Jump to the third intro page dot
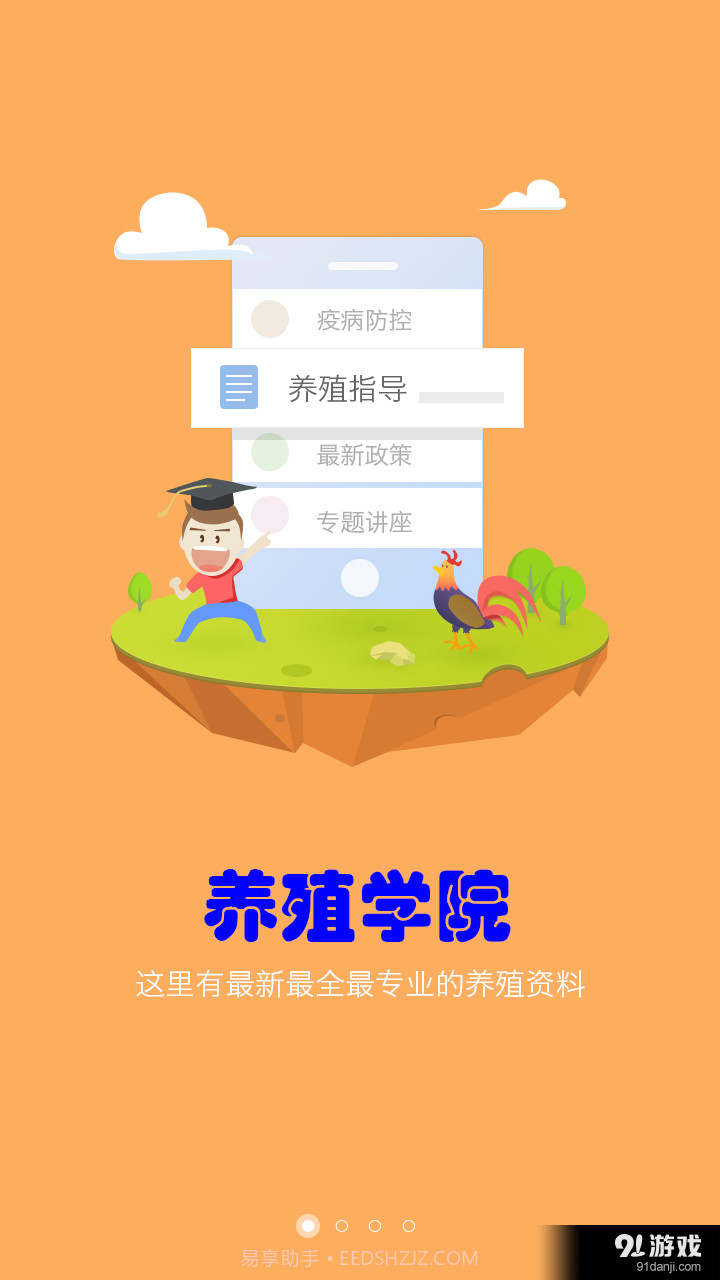 coord(375,1226)
